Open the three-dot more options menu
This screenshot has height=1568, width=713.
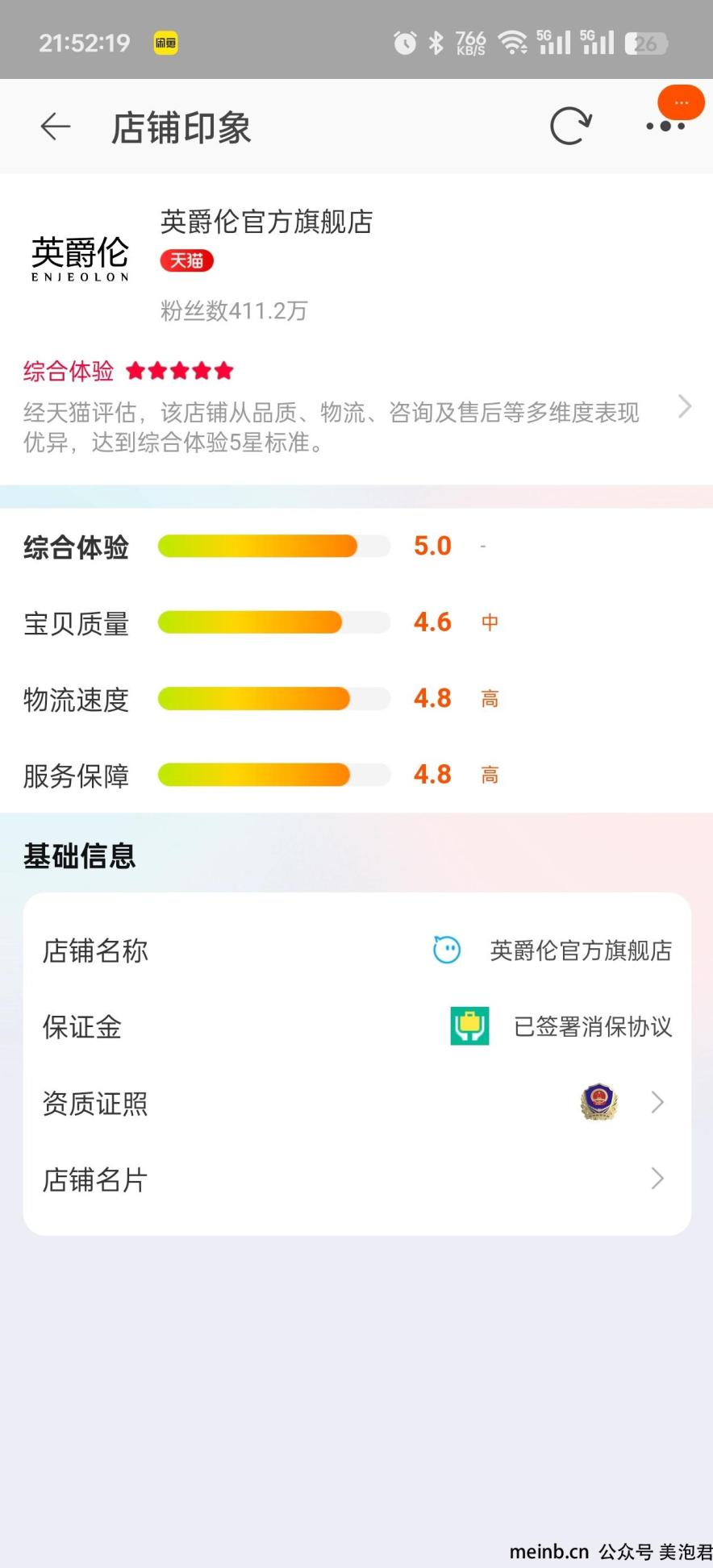[x=666, y=126]
